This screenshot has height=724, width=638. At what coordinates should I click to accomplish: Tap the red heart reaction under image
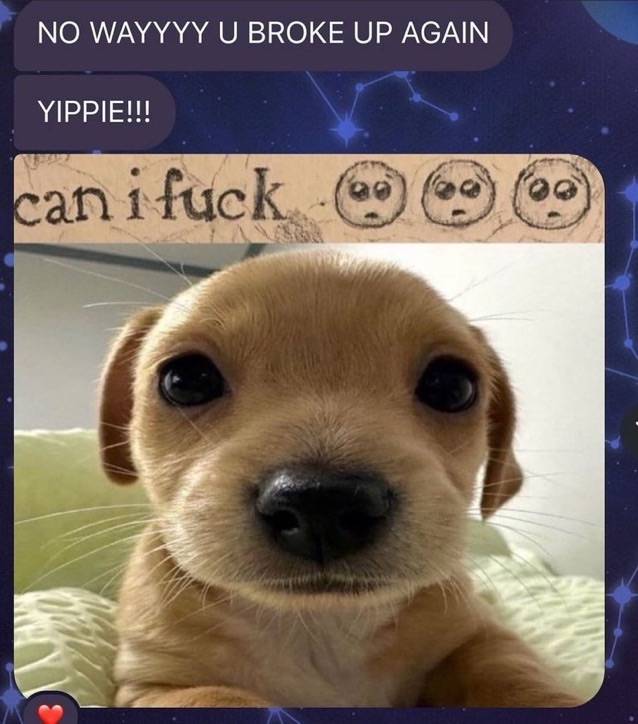(x=50, y=713)
